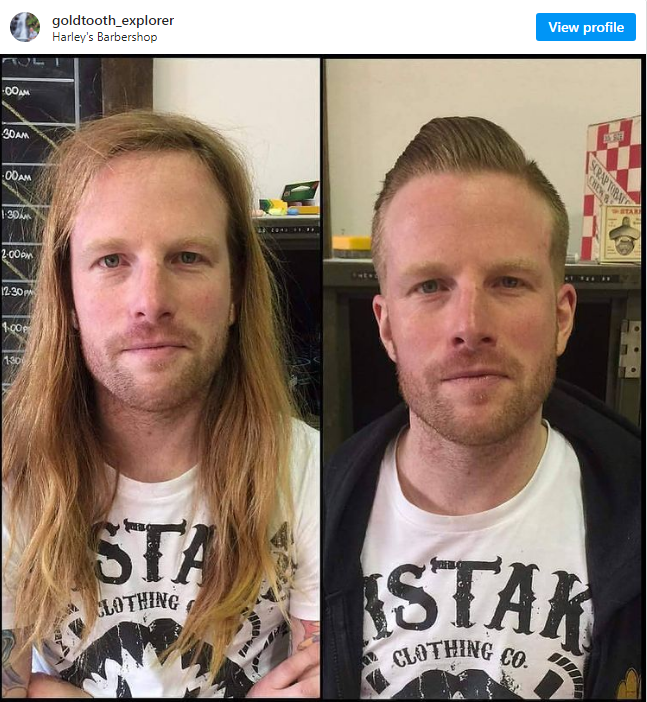This screenshot has width=647, height=702.
Task: Open goldtooth_explorer's profile avatar
Action: tap(25, 27)
